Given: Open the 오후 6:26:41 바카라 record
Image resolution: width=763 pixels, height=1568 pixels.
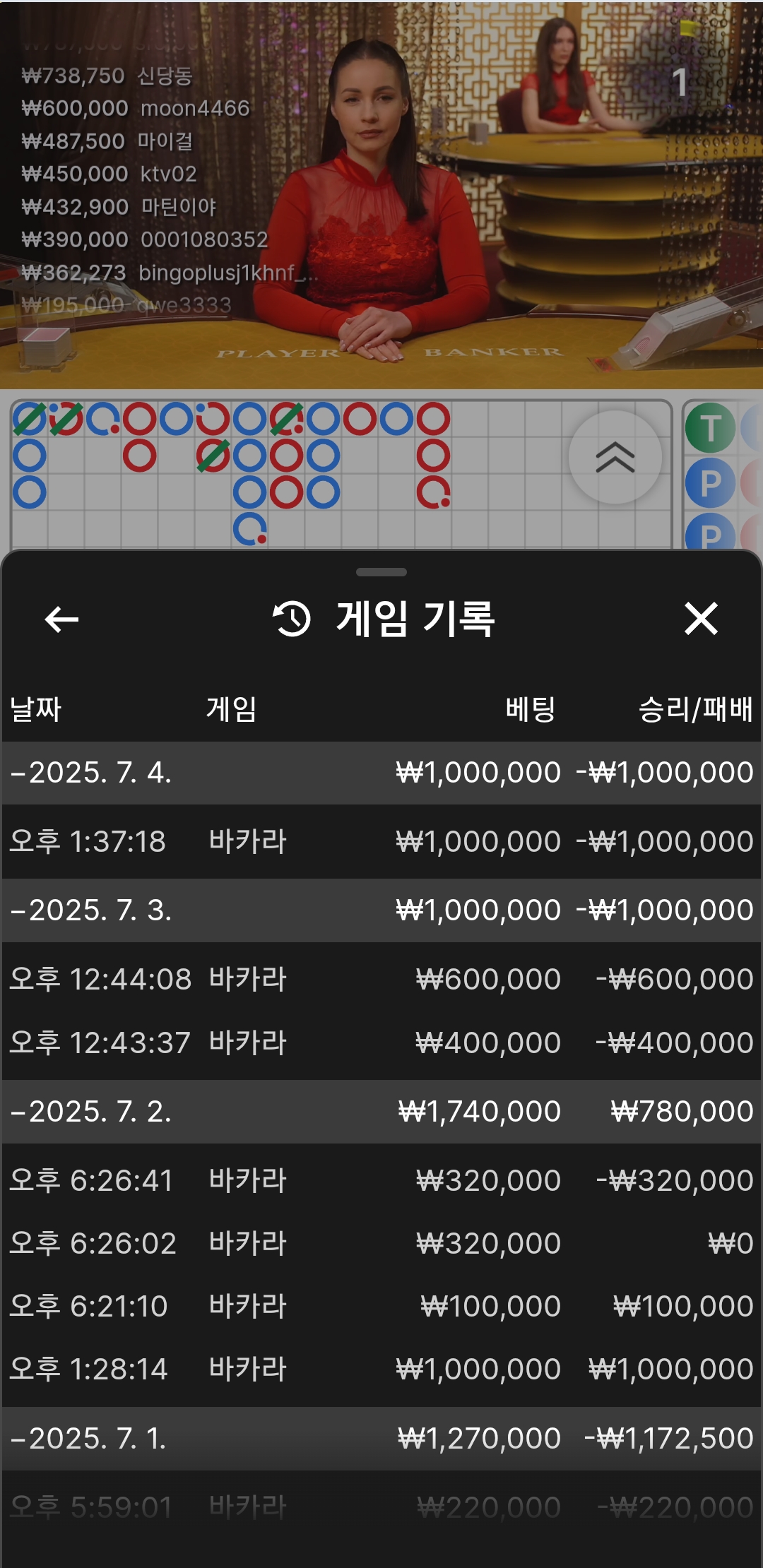Looking at the screenshot, I should point(381,1181).
